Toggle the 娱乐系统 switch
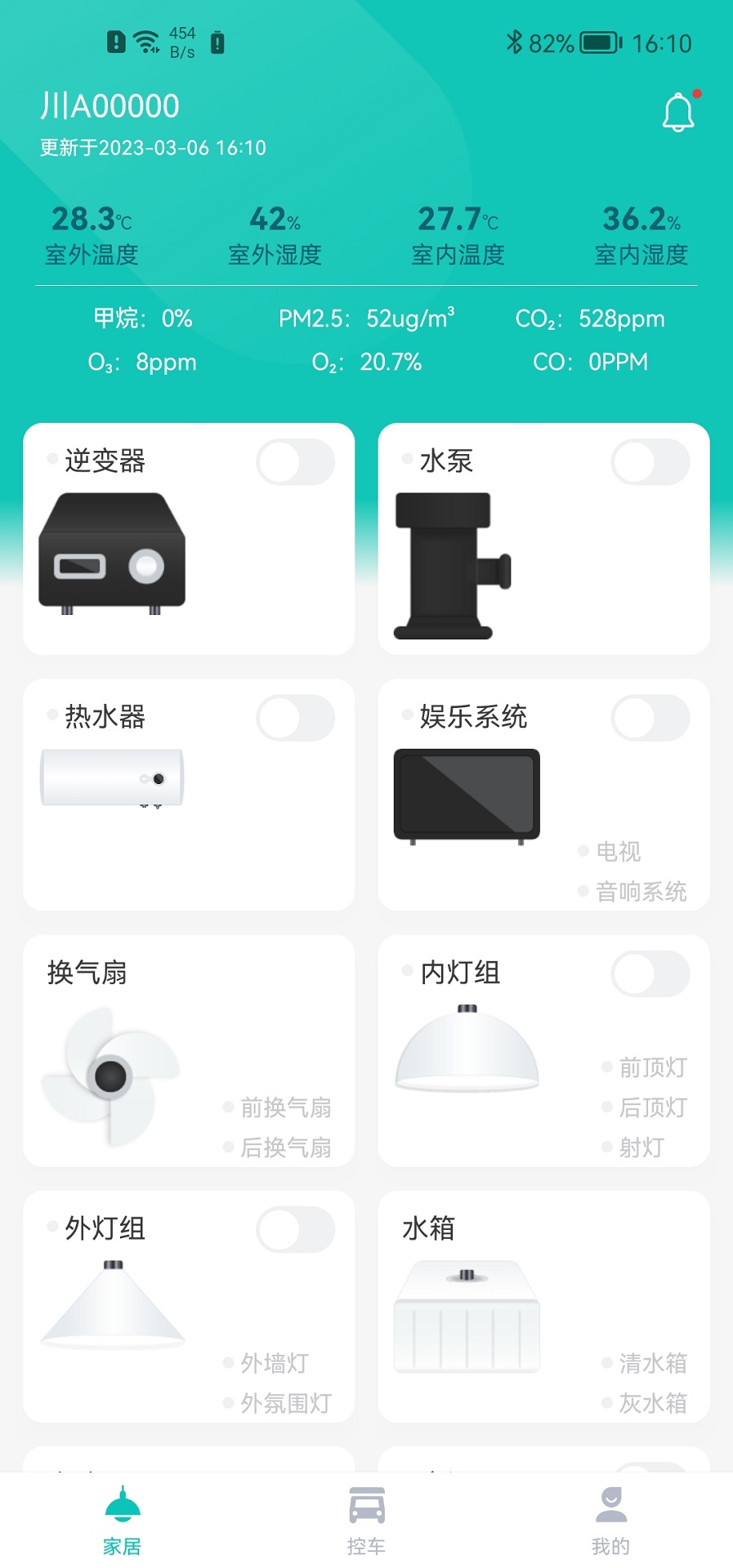Viewport: 733px width, 1568px height. point(650,718)
